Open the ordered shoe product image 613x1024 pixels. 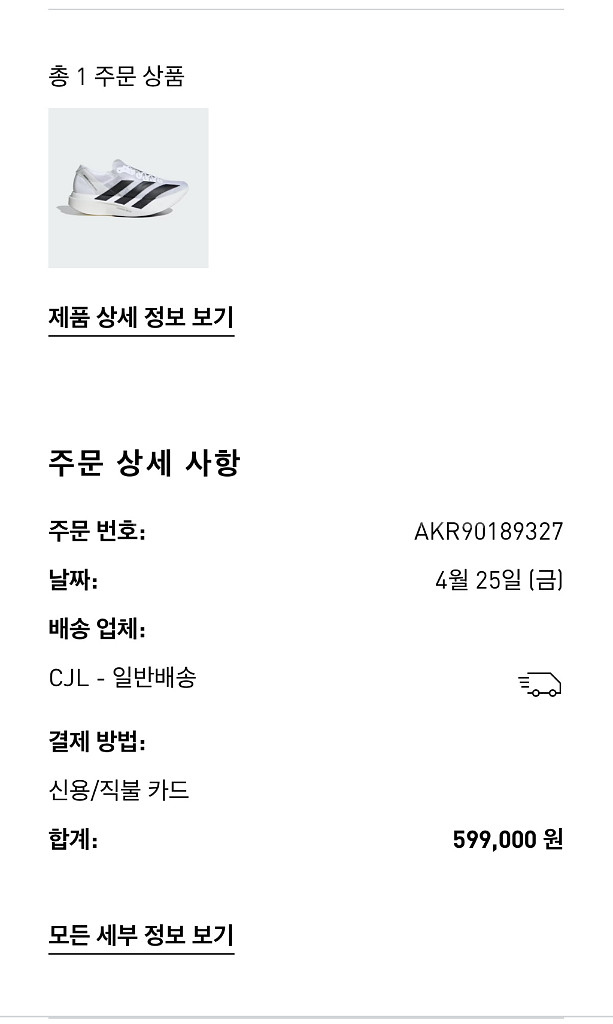pos(128,188)
